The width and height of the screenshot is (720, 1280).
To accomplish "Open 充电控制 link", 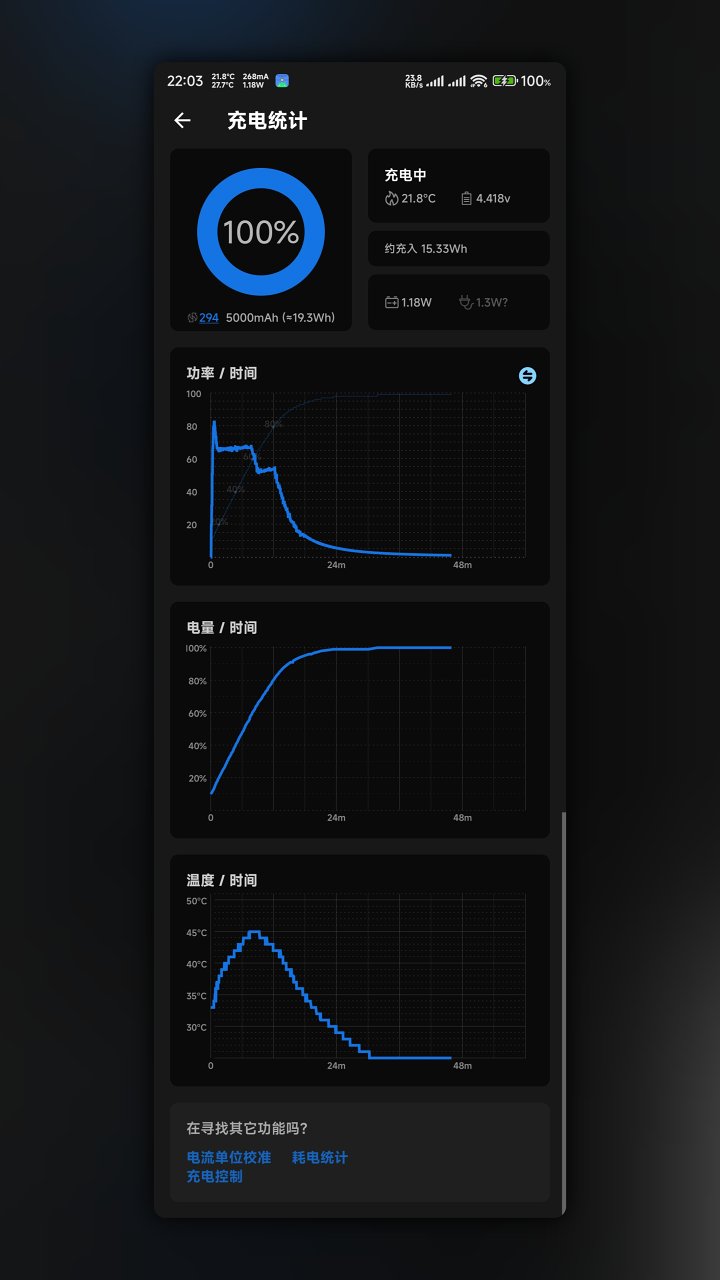I will tap(215, 1176).
